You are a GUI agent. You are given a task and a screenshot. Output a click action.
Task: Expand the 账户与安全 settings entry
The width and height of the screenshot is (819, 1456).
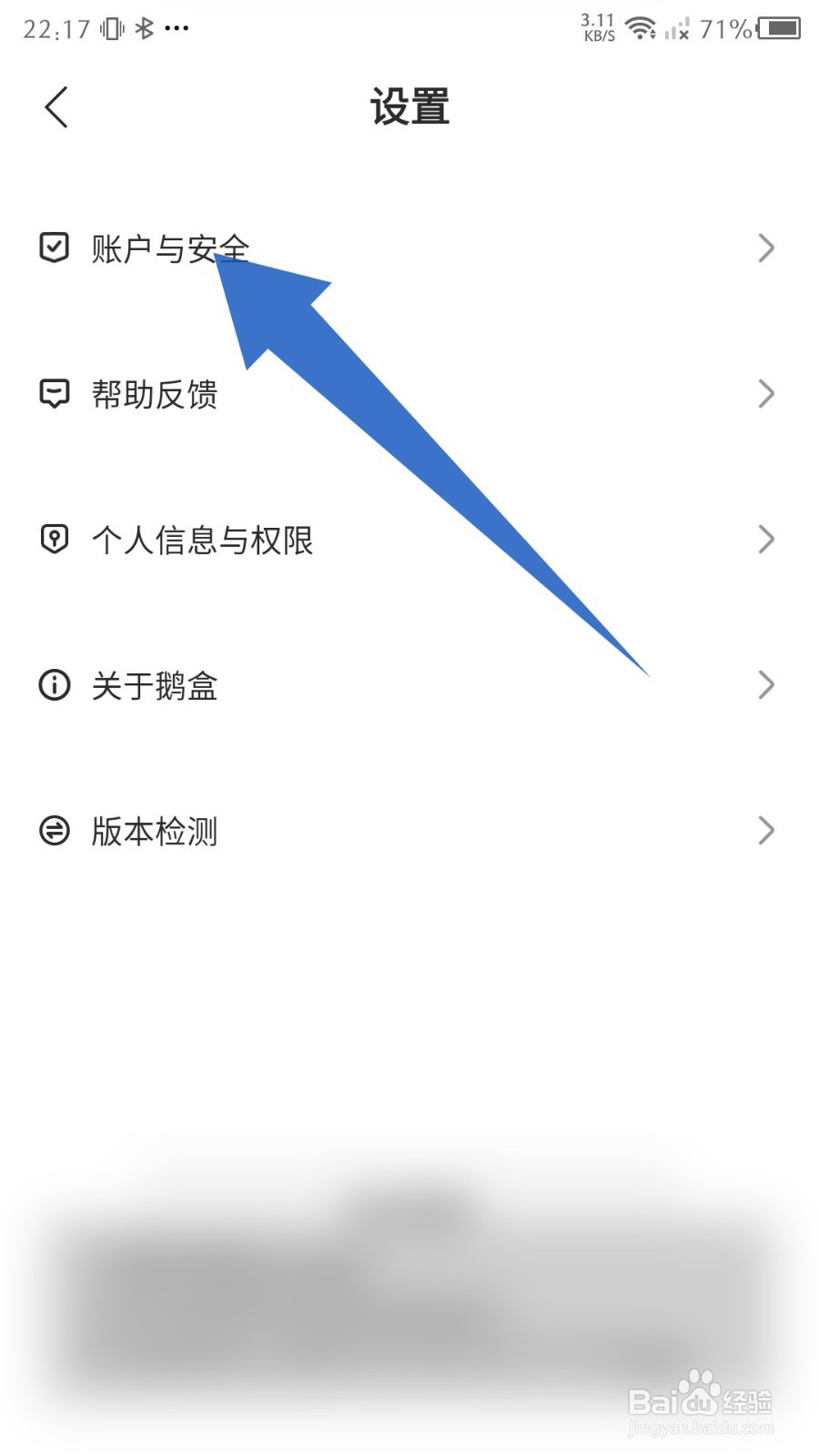(765, 248)
